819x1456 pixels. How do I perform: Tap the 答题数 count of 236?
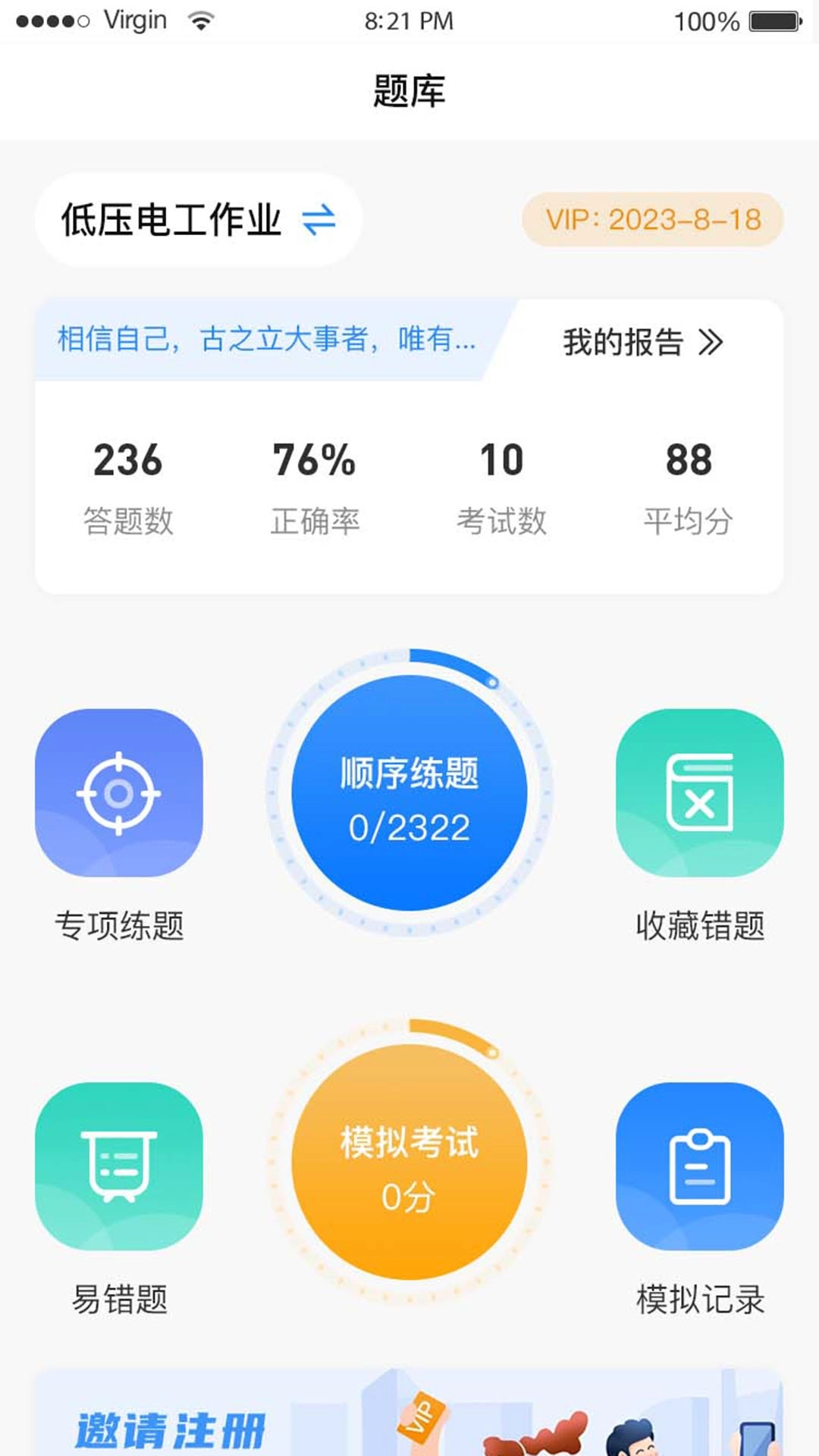point(127,482)
